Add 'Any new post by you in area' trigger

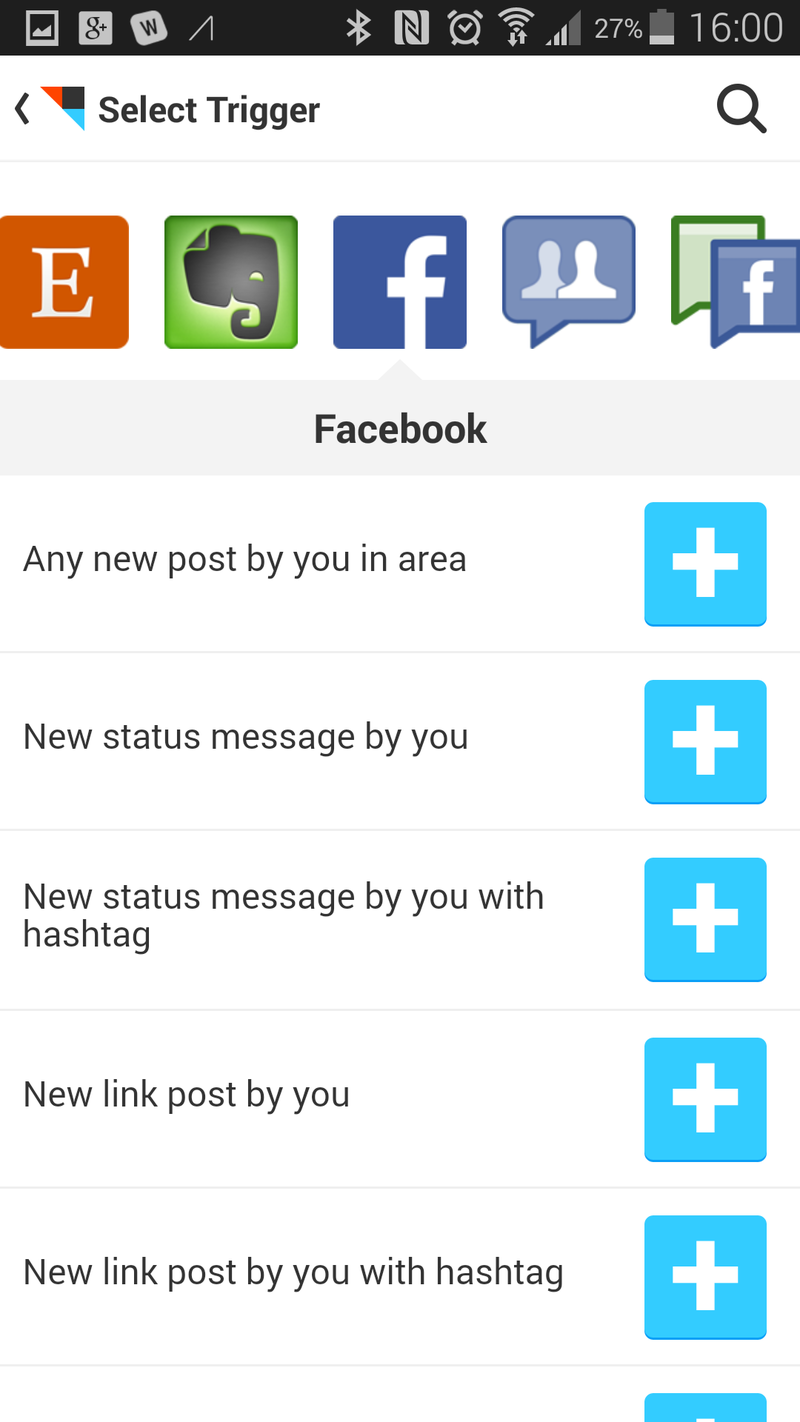point(705,564)
